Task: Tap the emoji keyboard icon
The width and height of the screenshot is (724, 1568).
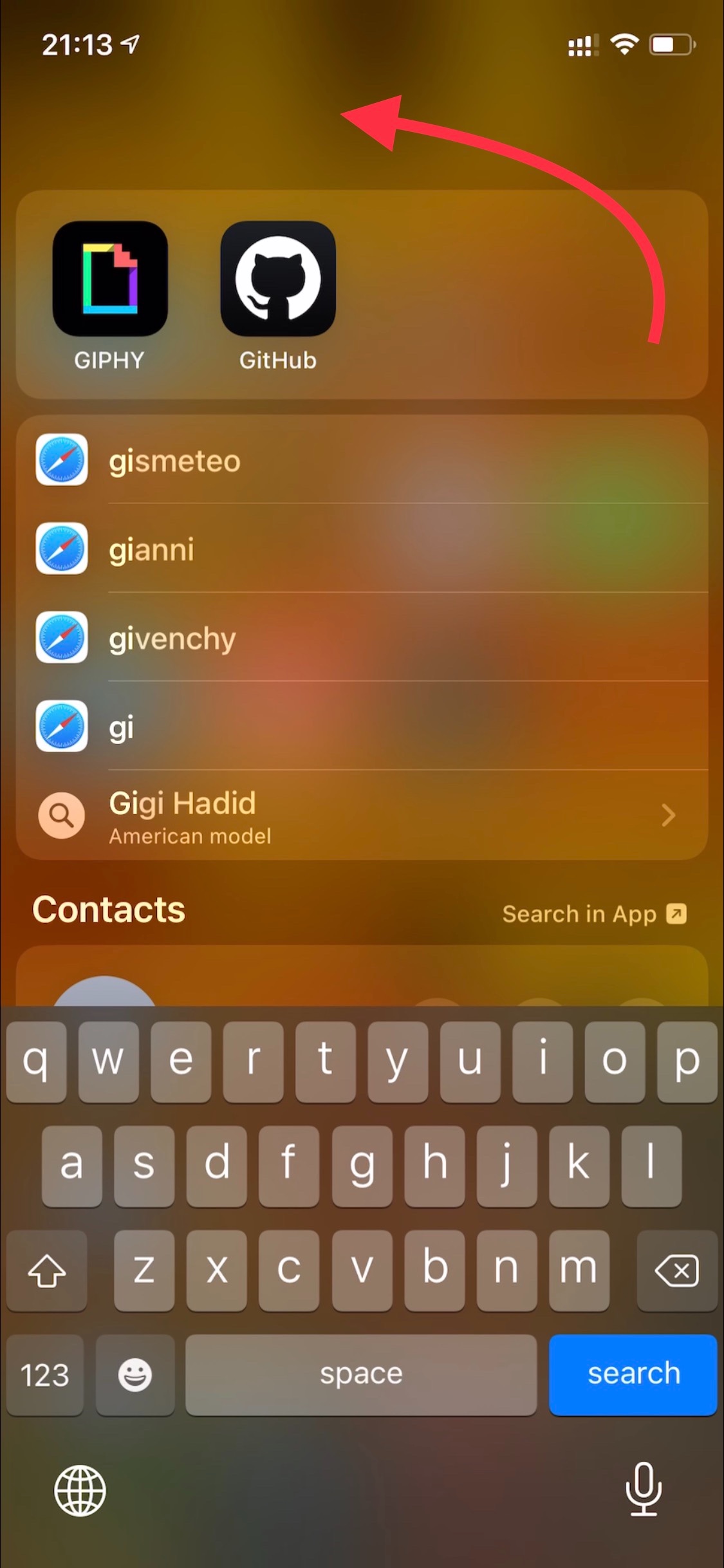Action: pyautogui.click(x=135, y=1375)
